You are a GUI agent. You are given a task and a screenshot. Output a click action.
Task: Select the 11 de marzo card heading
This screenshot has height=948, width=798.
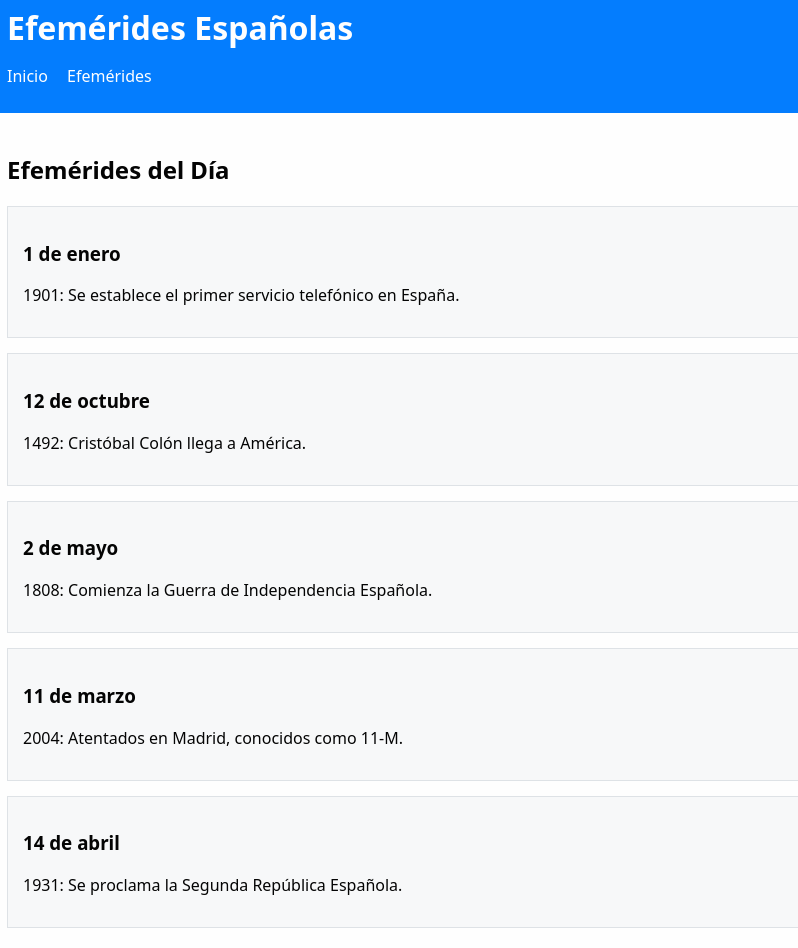[79, 696]
